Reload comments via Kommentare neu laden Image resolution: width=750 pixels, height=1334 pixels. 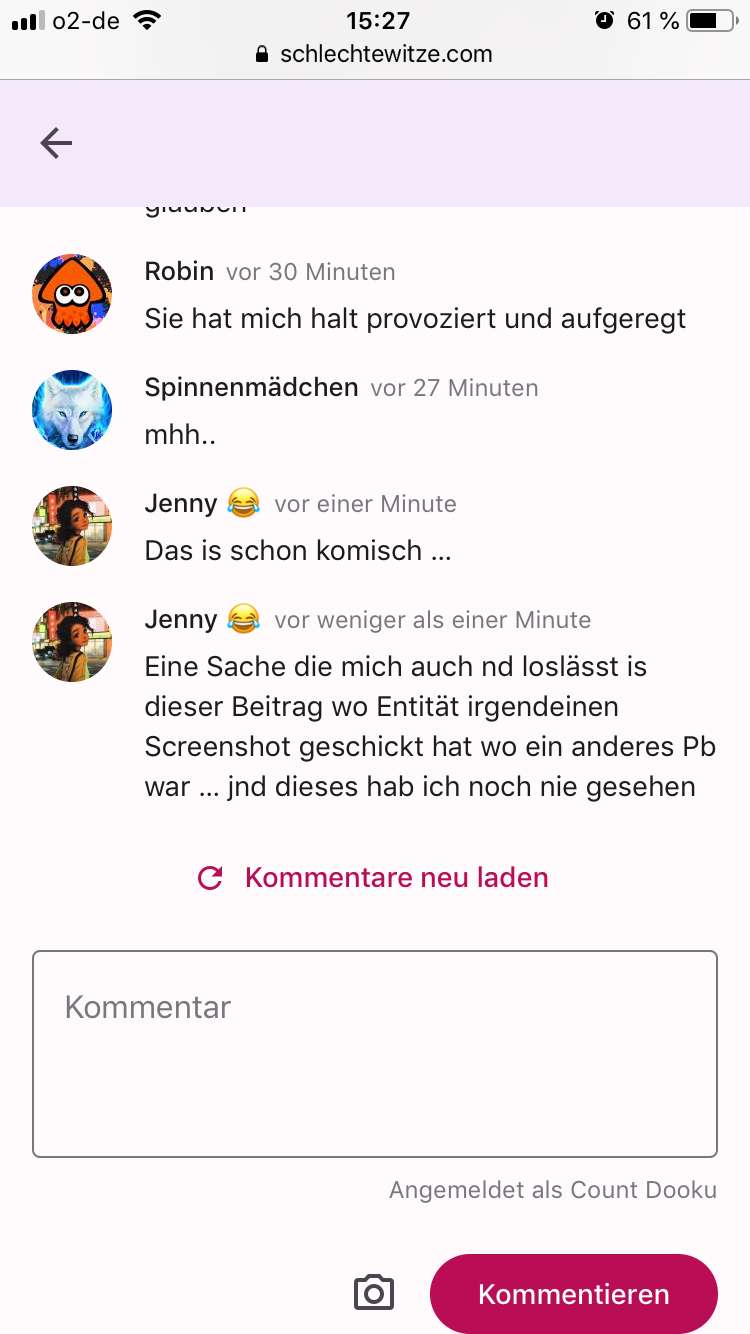[x=374, y=878]
